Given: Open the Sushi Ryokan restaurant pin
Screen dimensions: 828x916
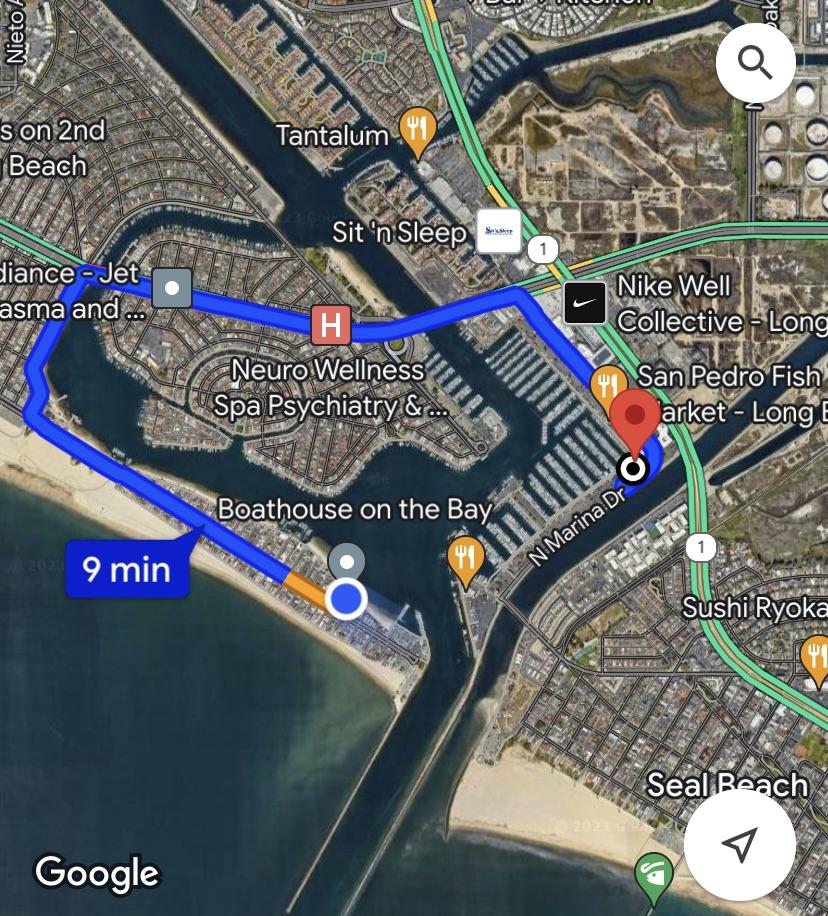Looking at the screenshot, I should point(817,657).
